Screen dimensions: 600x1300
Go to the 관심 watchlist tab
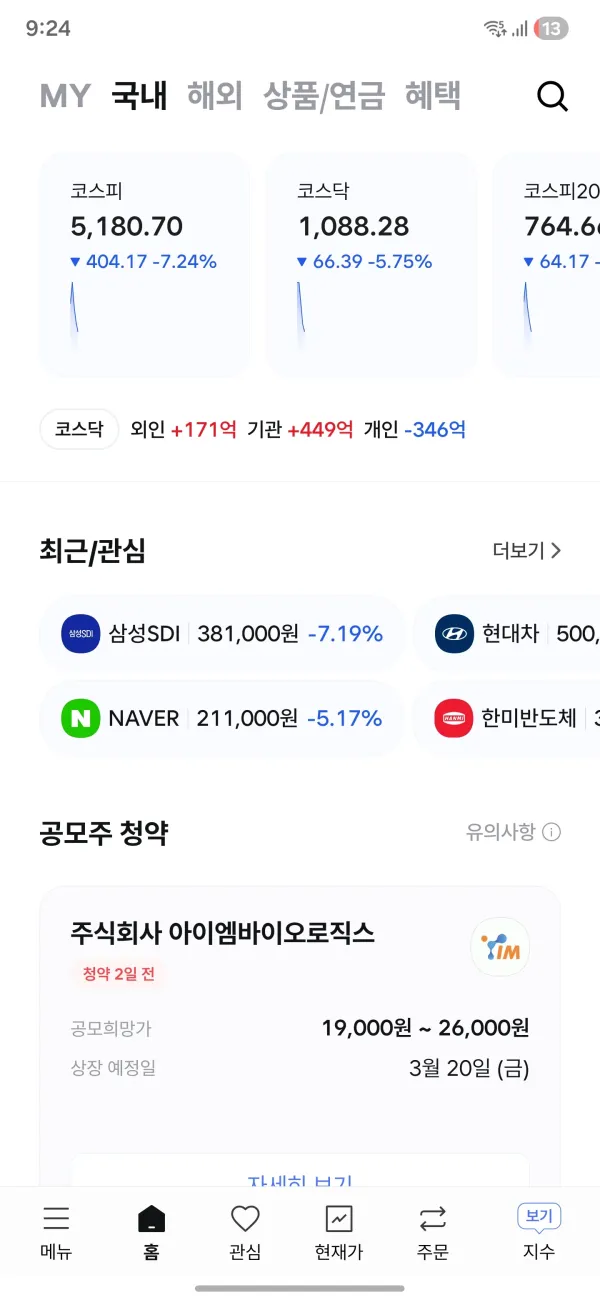(x=245, y=1232)
